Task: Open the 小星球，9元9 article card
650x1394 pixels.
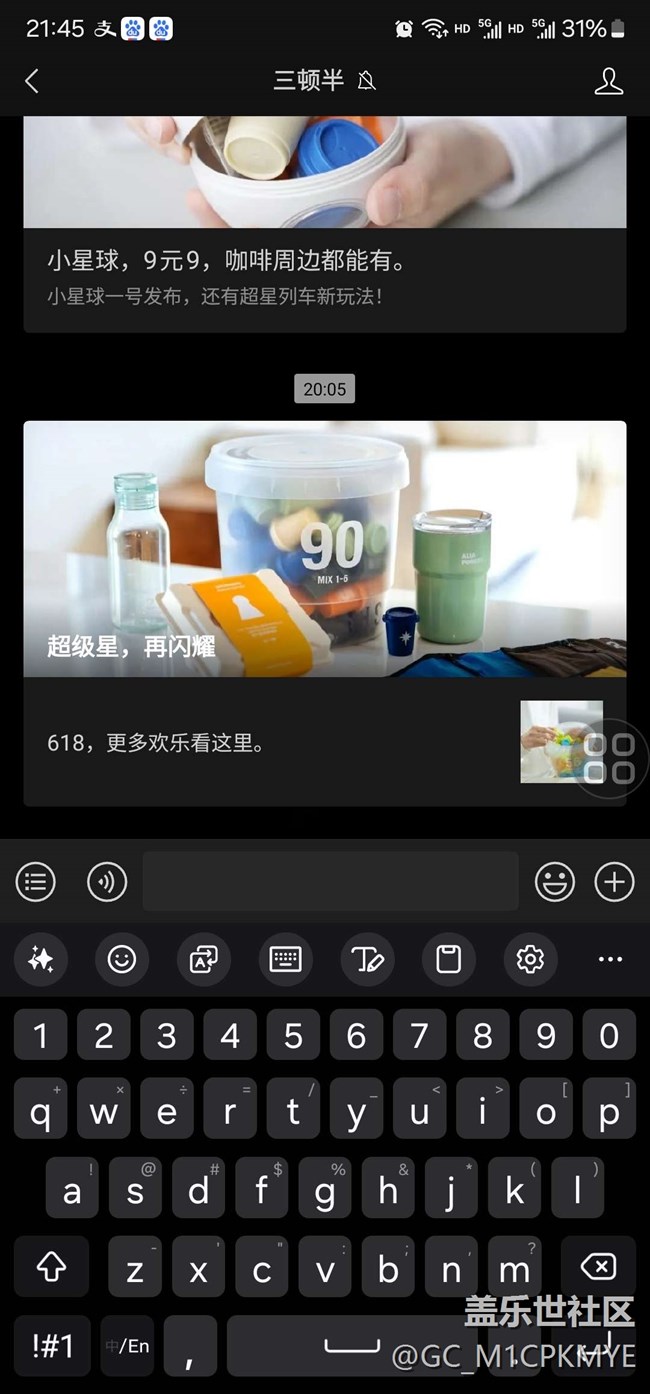Action: tap(325, 224)
